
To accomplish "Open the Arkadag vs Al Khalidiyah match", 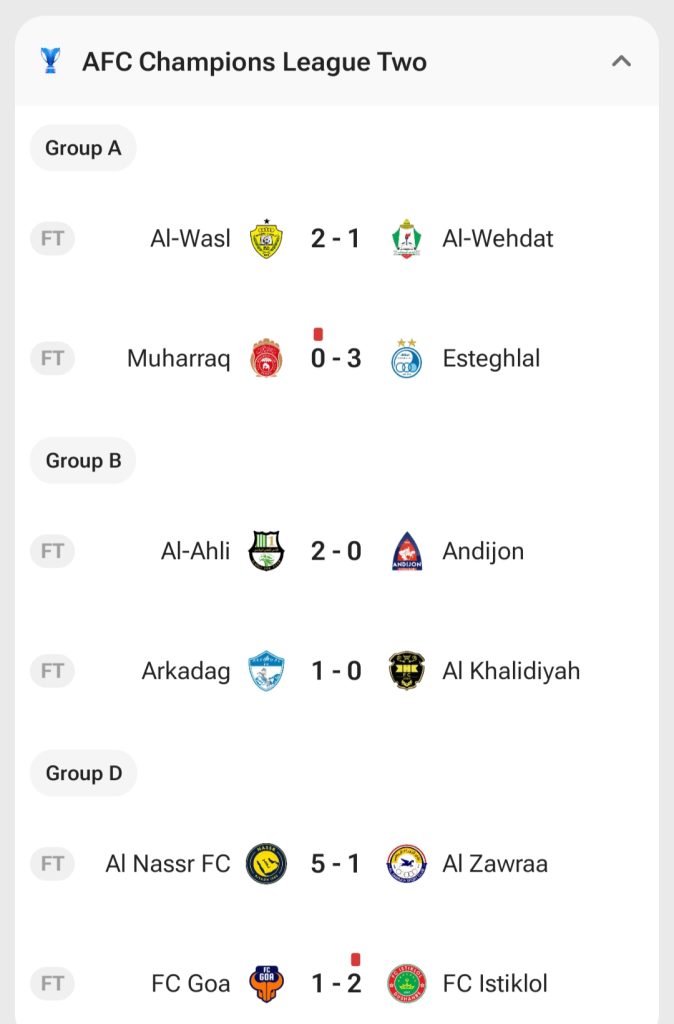I will (336, 671).
